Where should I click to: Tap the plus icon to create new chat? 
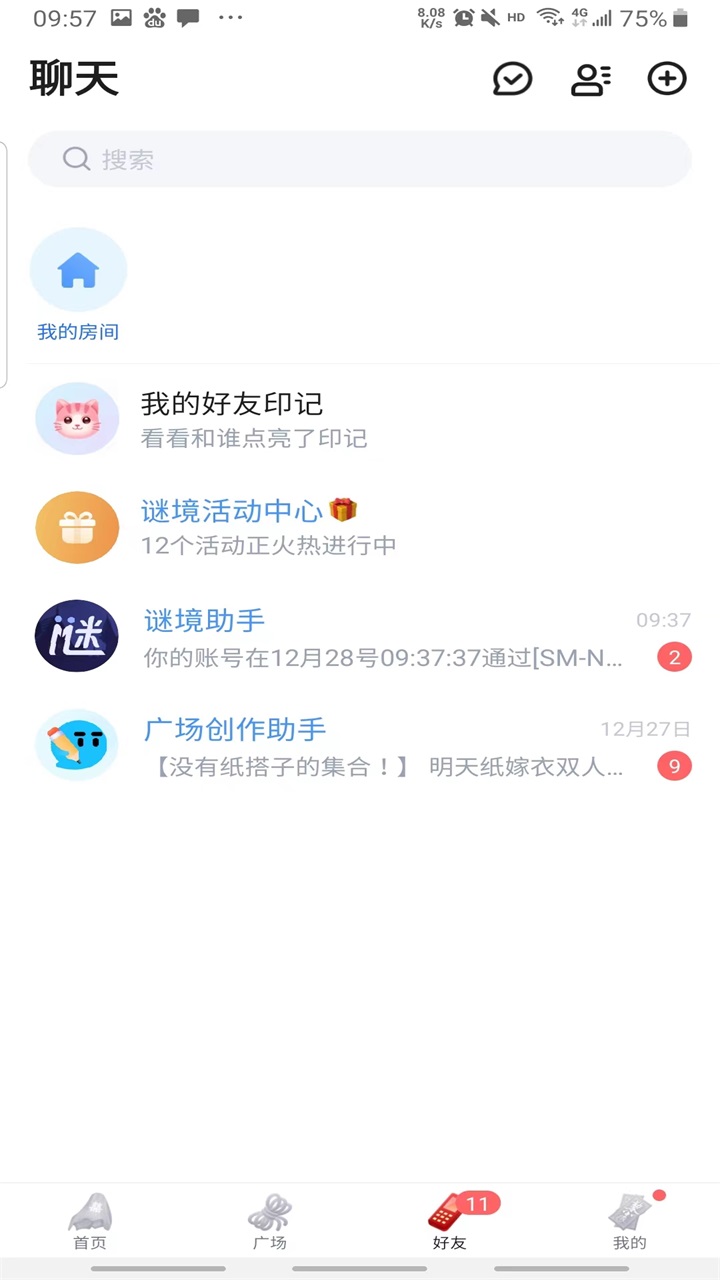(666, 79)
